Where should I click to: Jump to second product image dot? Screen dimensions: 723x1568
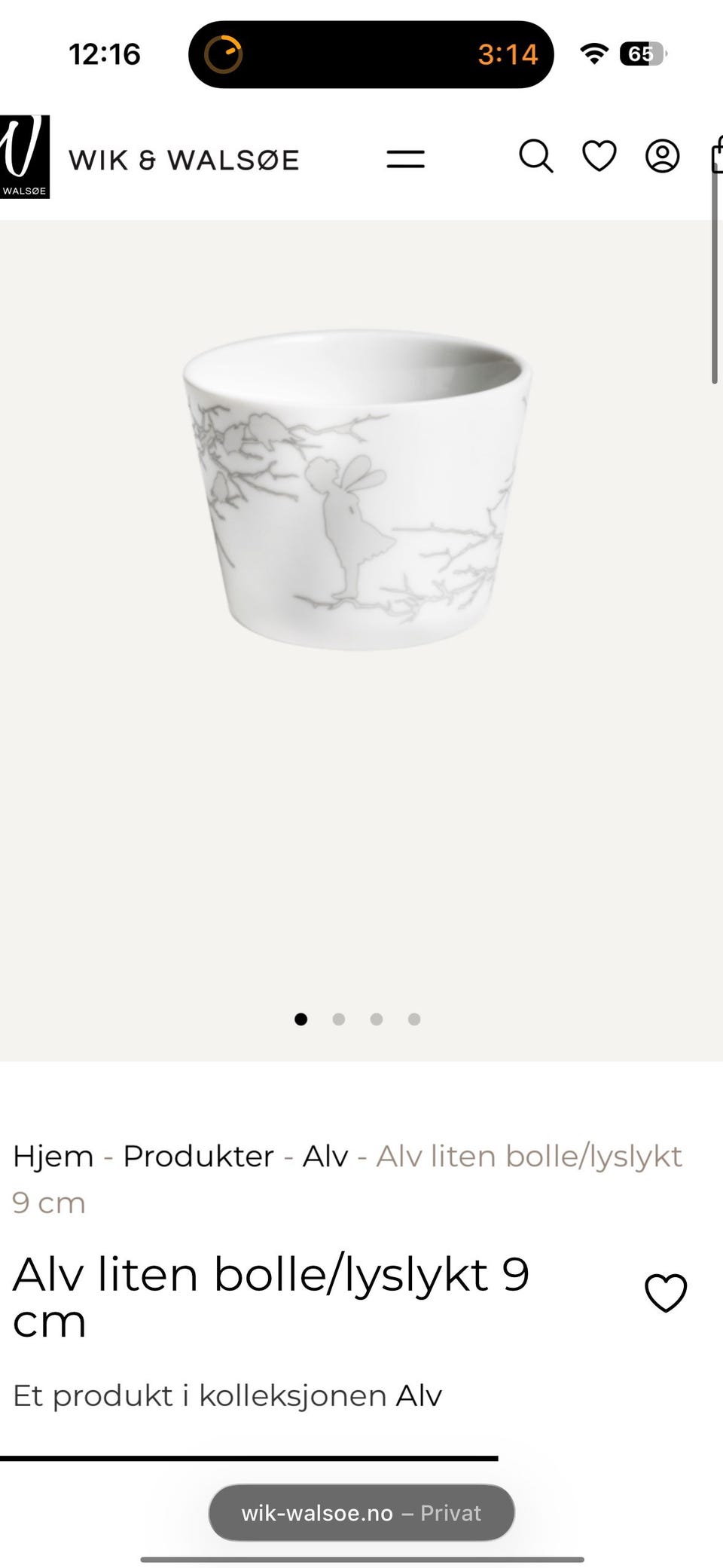[x=339, y=1019]
